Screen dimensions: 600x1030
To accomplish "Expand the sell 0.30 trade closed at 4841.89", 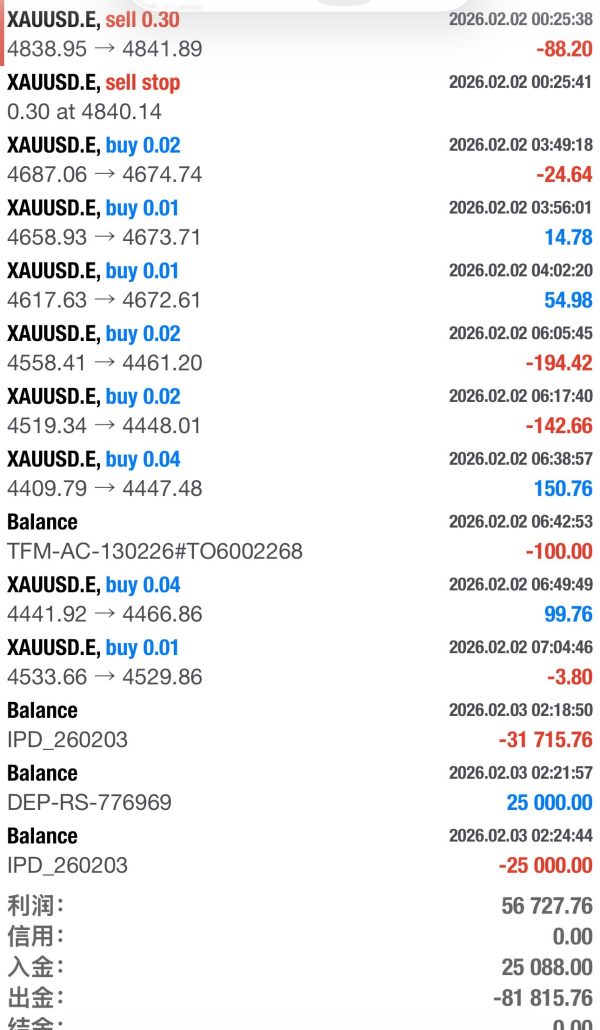I will [x=300, y=33].
